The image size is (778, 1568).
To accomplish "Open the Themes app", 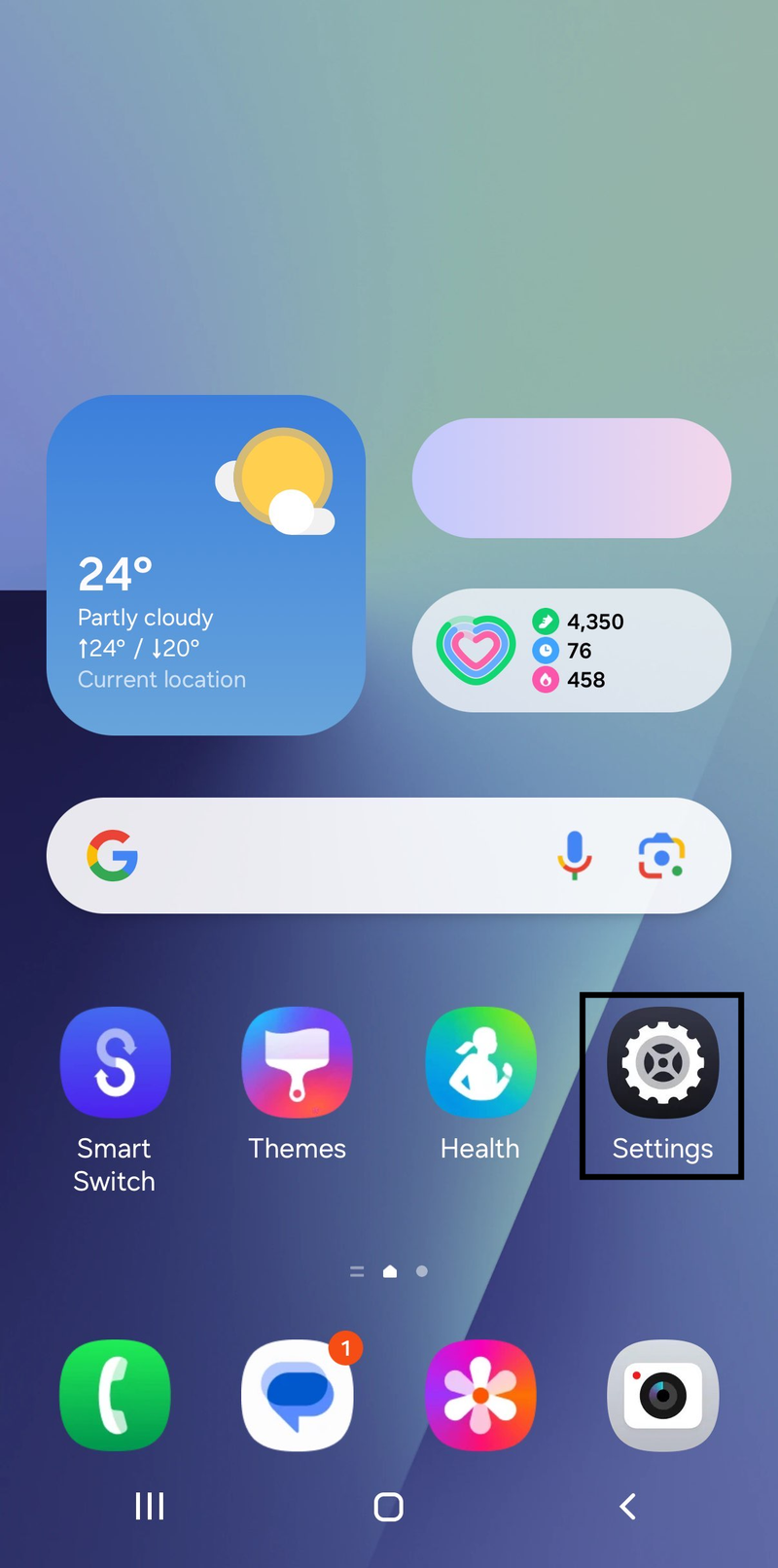I will (x=298, y=1061).
